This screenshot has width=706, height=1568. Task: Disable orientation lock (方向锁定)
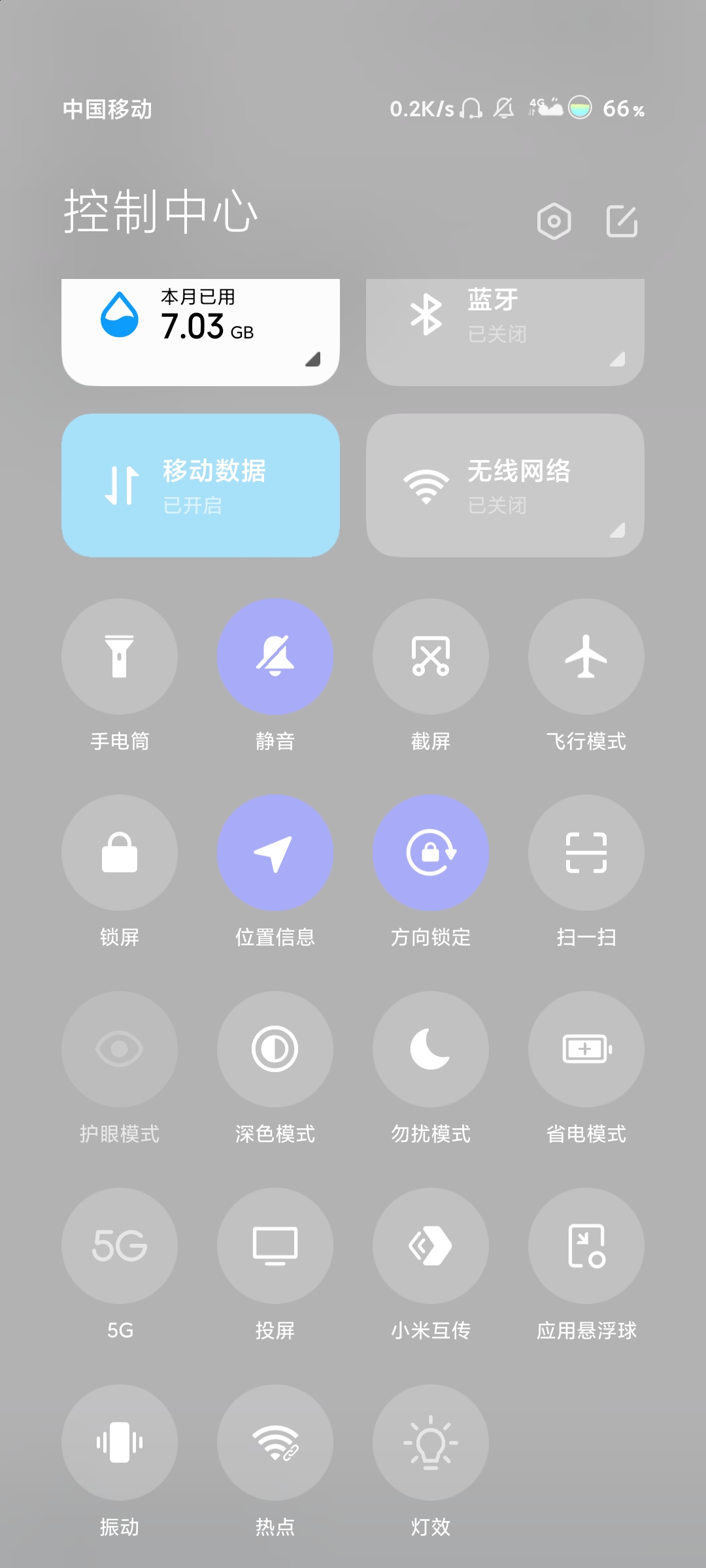click(x=431, y=853)
